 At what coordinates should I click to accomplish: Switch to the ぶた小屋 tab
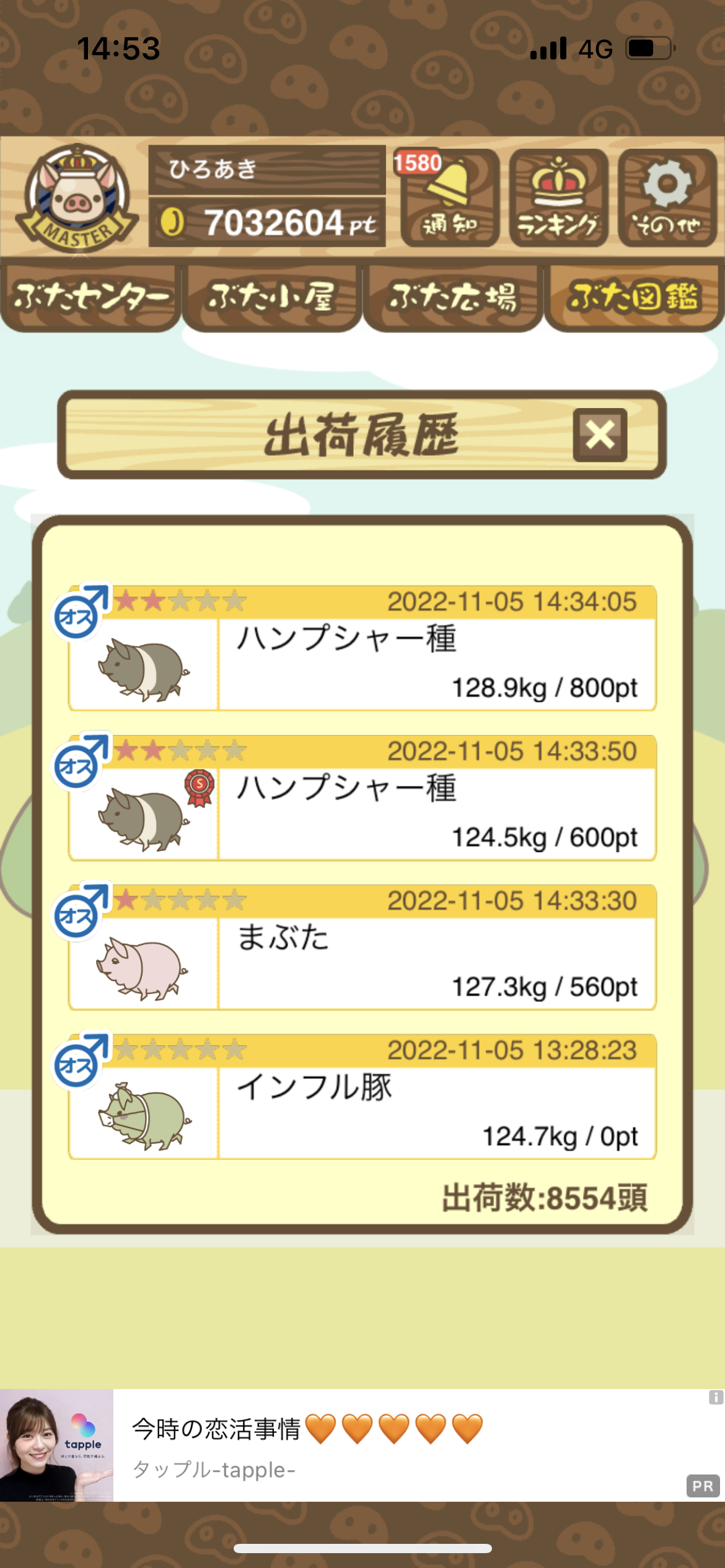point(271,298)
